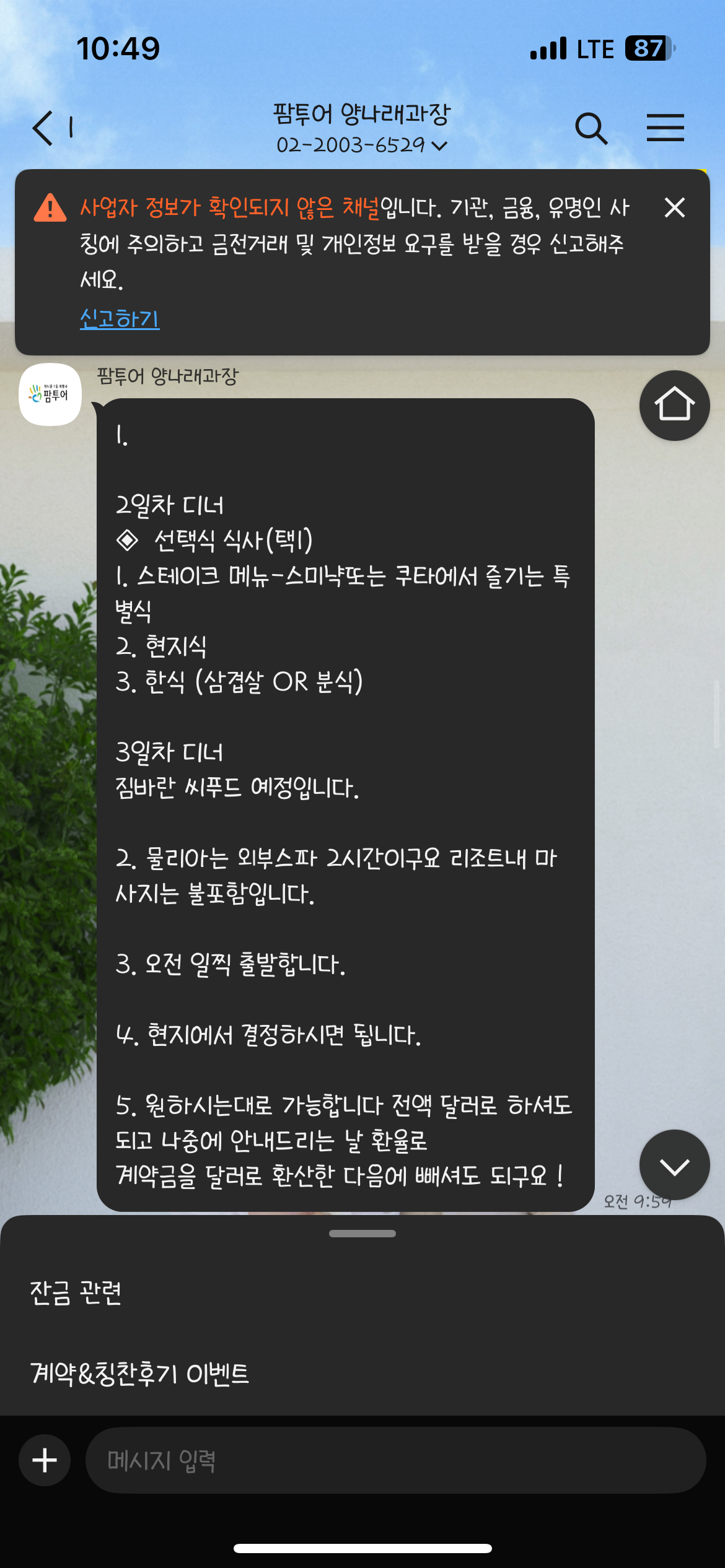The width and height of the screenshot is (725, 1568).
Task: Search within this chat
Action: coord(591,128)
